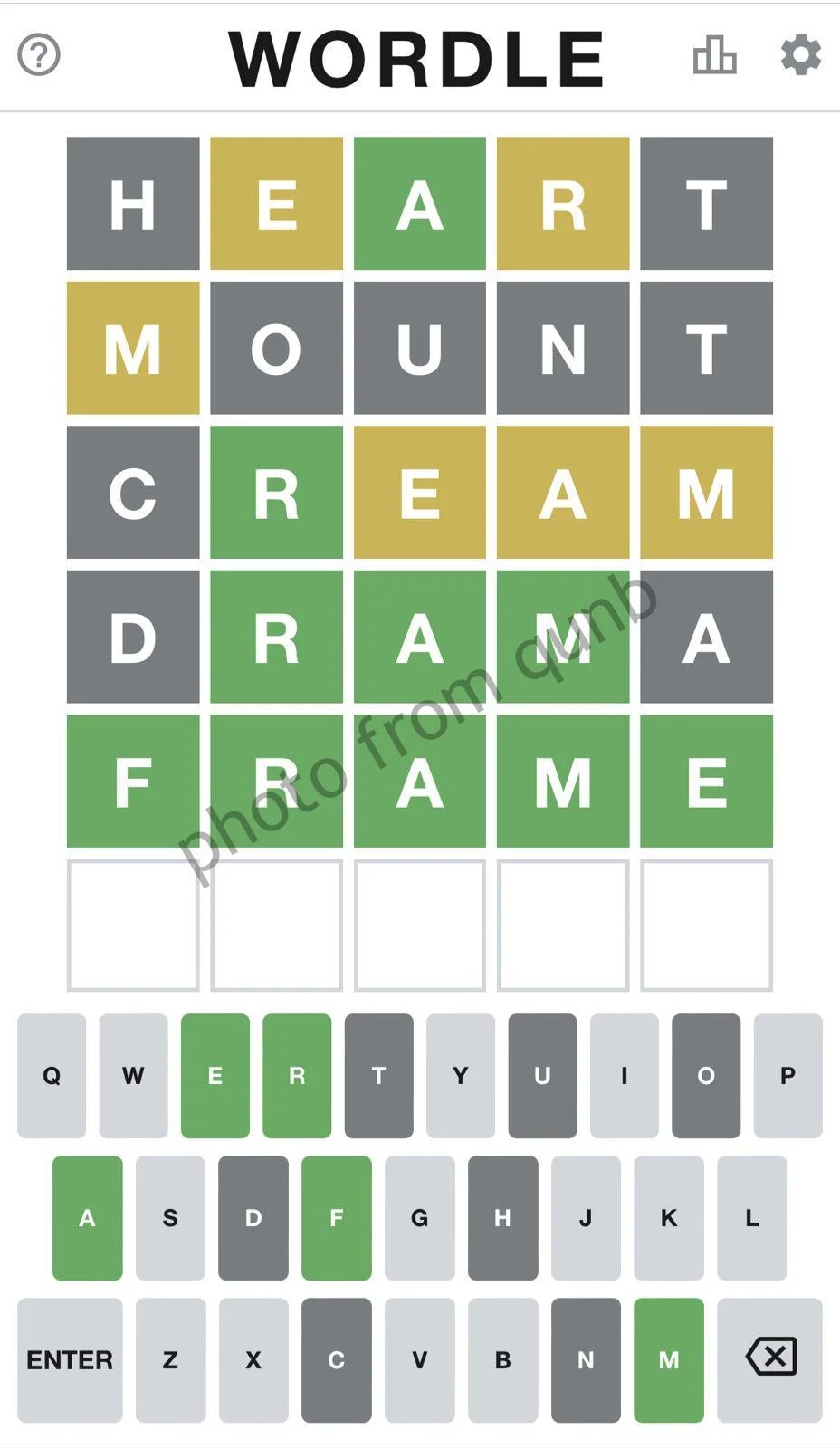This screenshot has width=840, height=1449.
Task: Tap the Y key
Action: pyautogui.click(x=461, y=1076)
